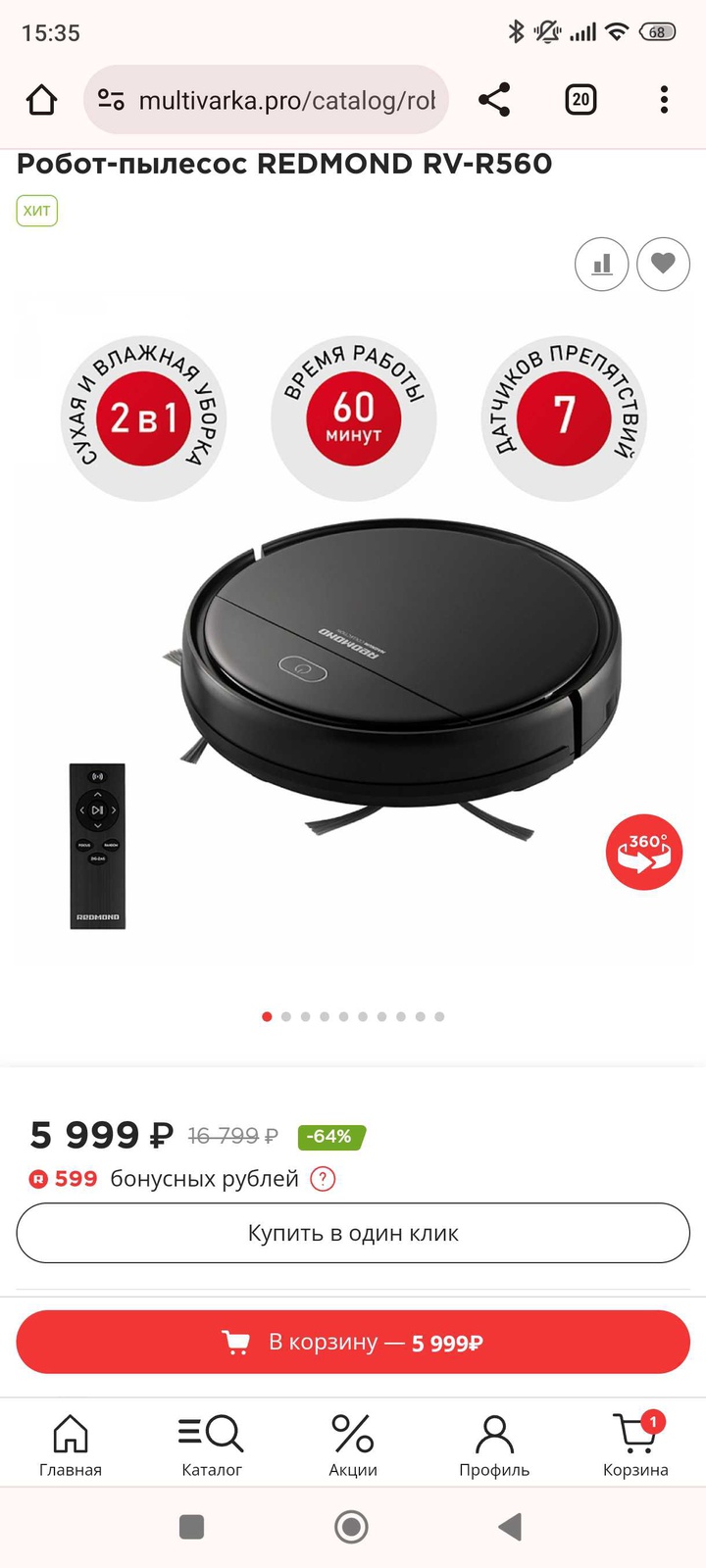Open the bonus rubles help icon
This screenshot has width=706, height=1568.
point(323,1179)
